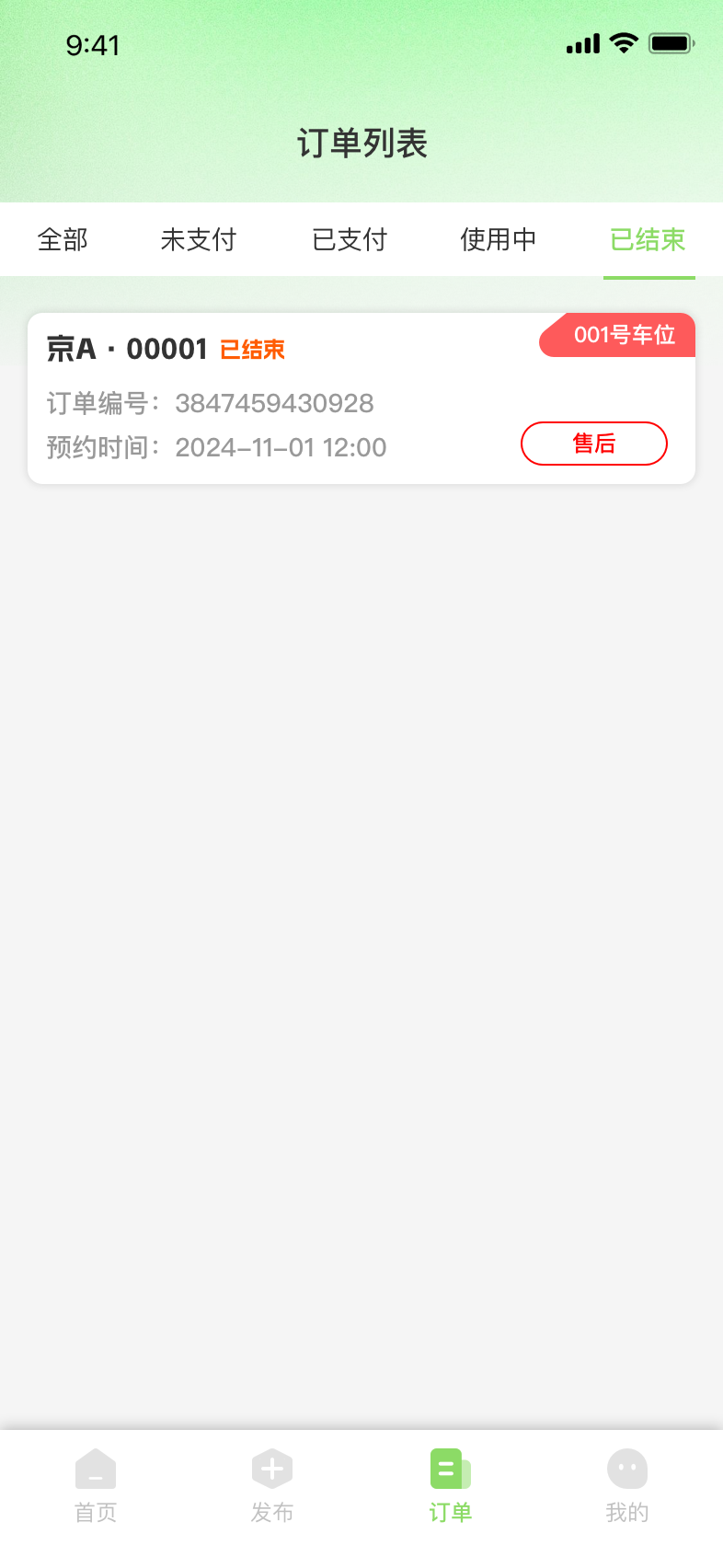Tap 订单 in the bottom bar
The width and height of the screenshot is (723, 1568).
tap(450, 1484)
